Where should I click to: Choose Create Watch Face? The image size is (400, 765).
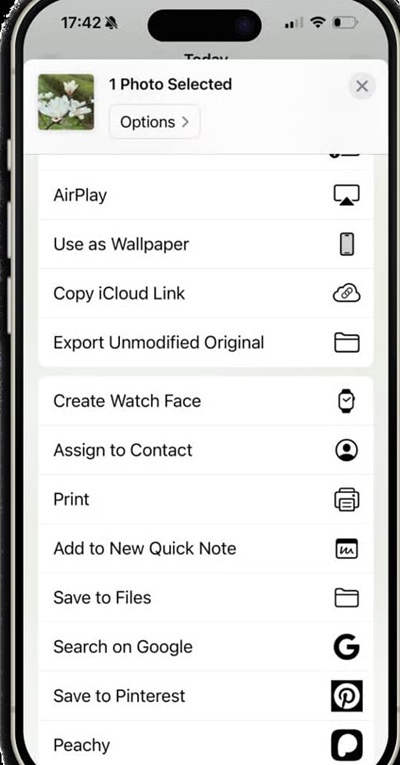(206, 401)
